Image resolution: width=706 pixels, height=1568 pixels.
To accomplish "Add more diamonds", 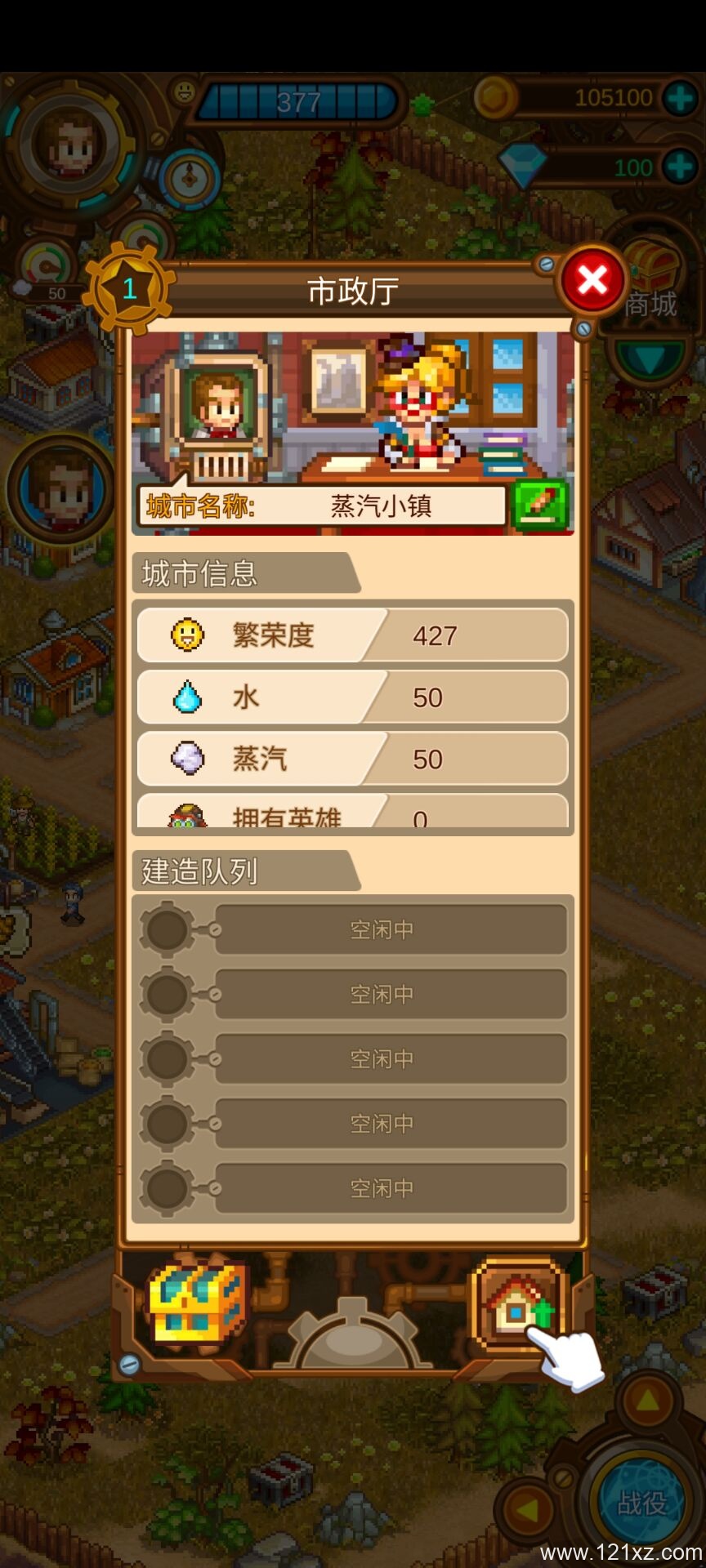I will coord(680,167).
